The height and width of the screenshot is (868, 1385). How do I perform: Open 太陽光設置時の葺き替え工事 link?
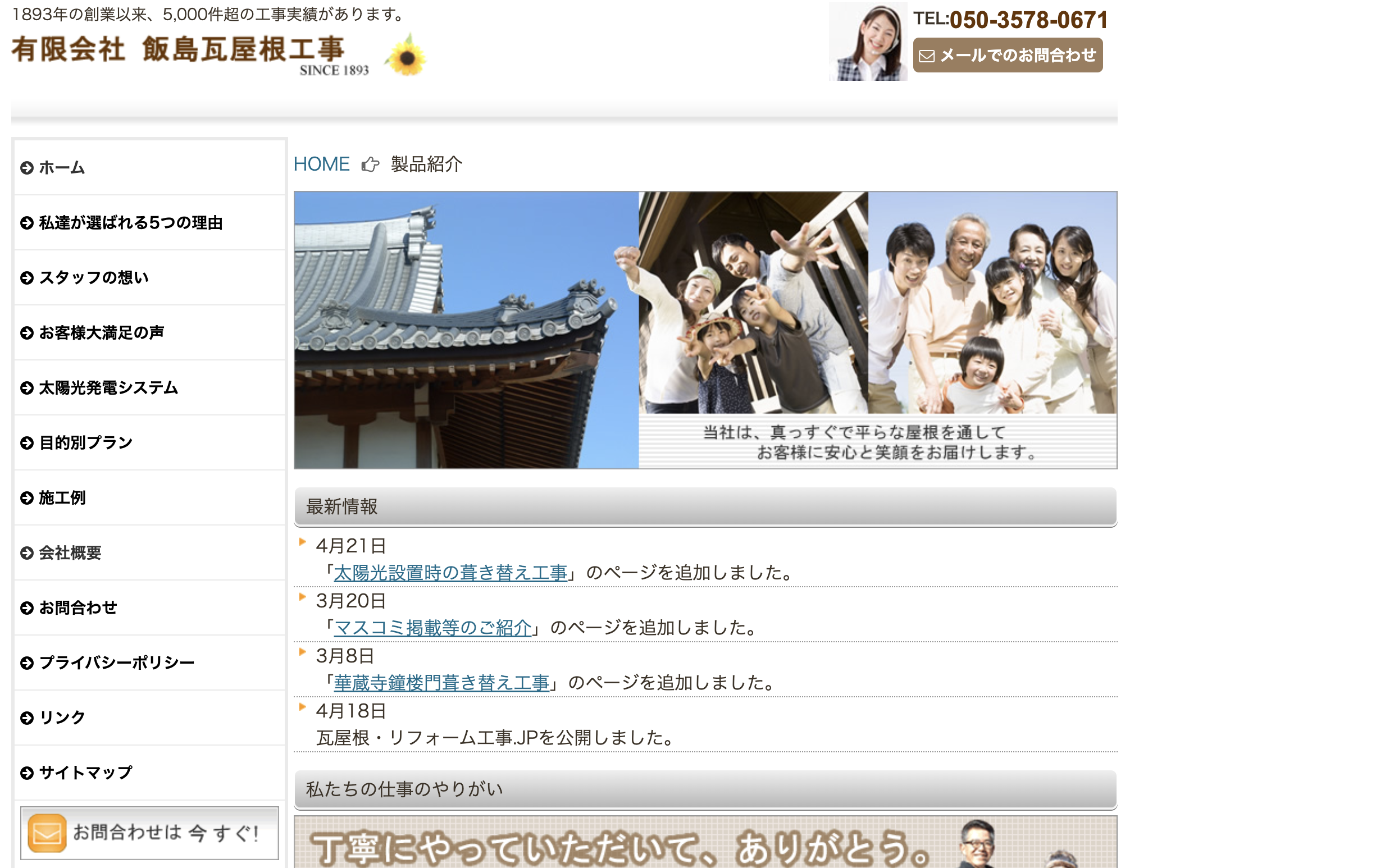[450, 572]
